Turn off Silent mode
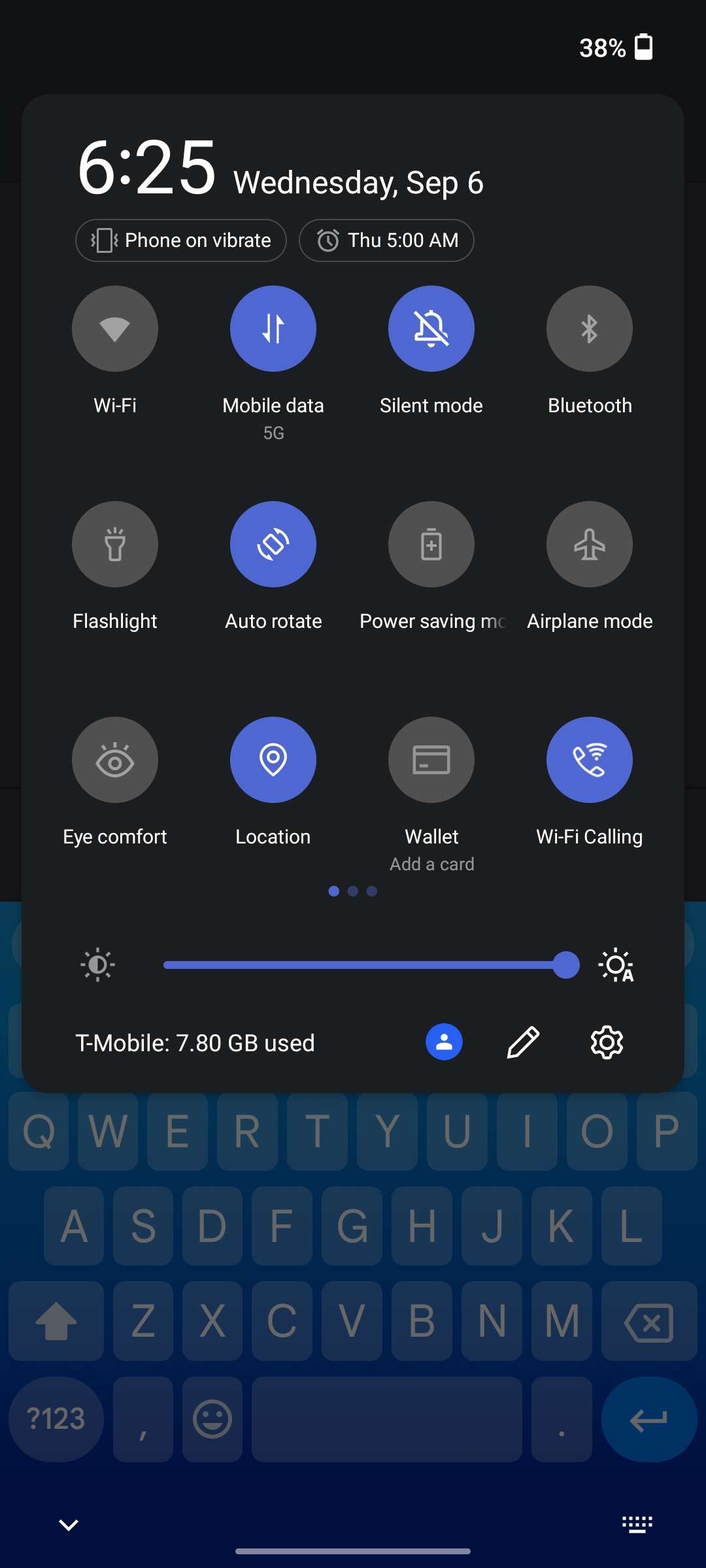Screen dimensions: 706x1568 click(x=431, y=329)
